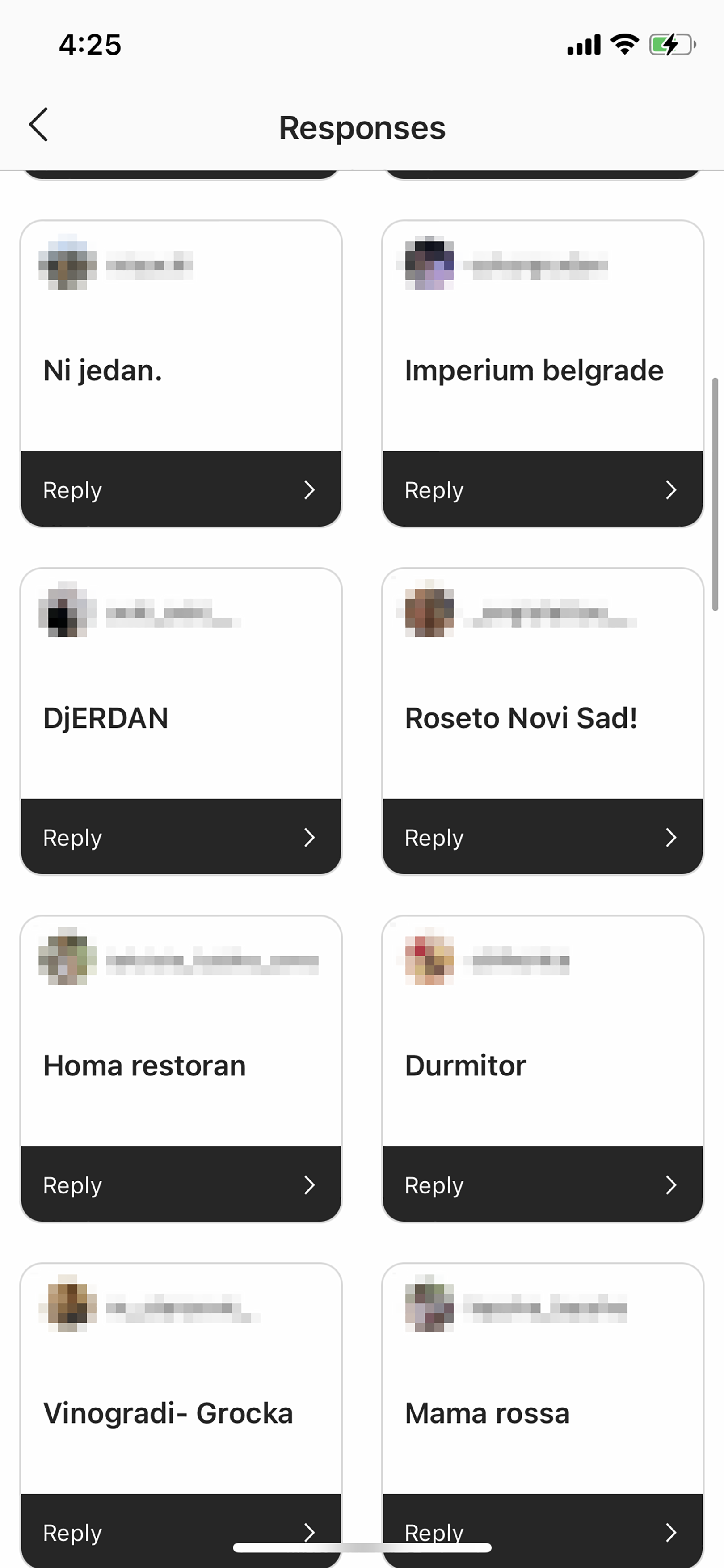Reply to the 'Homa restoran' response
This screenshot has height=1568, width=724.
tap(181, 1184)
